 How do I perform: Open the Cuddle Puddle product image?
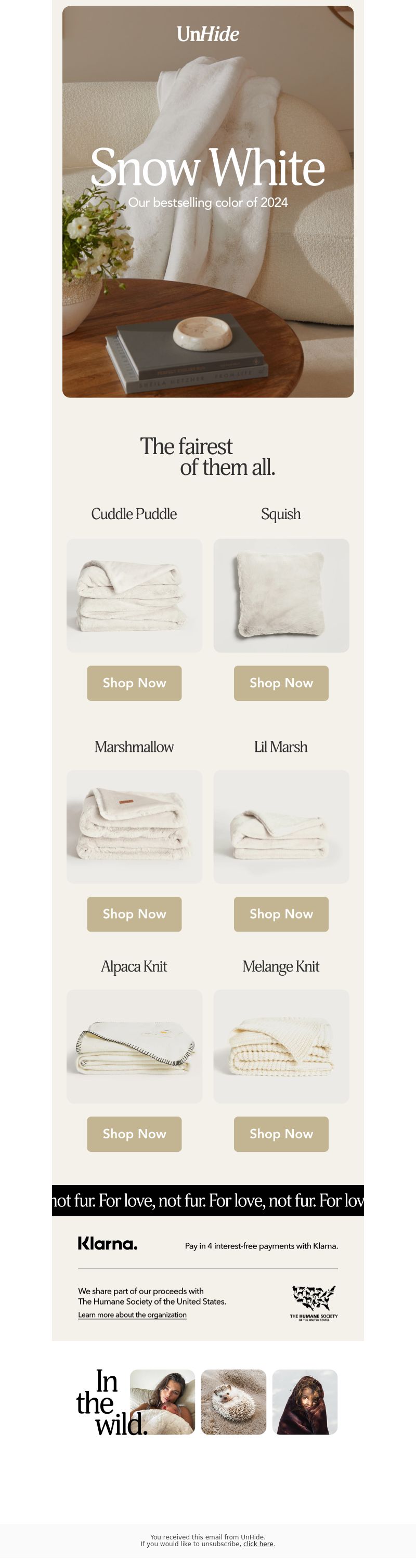(x=134, y=595)
